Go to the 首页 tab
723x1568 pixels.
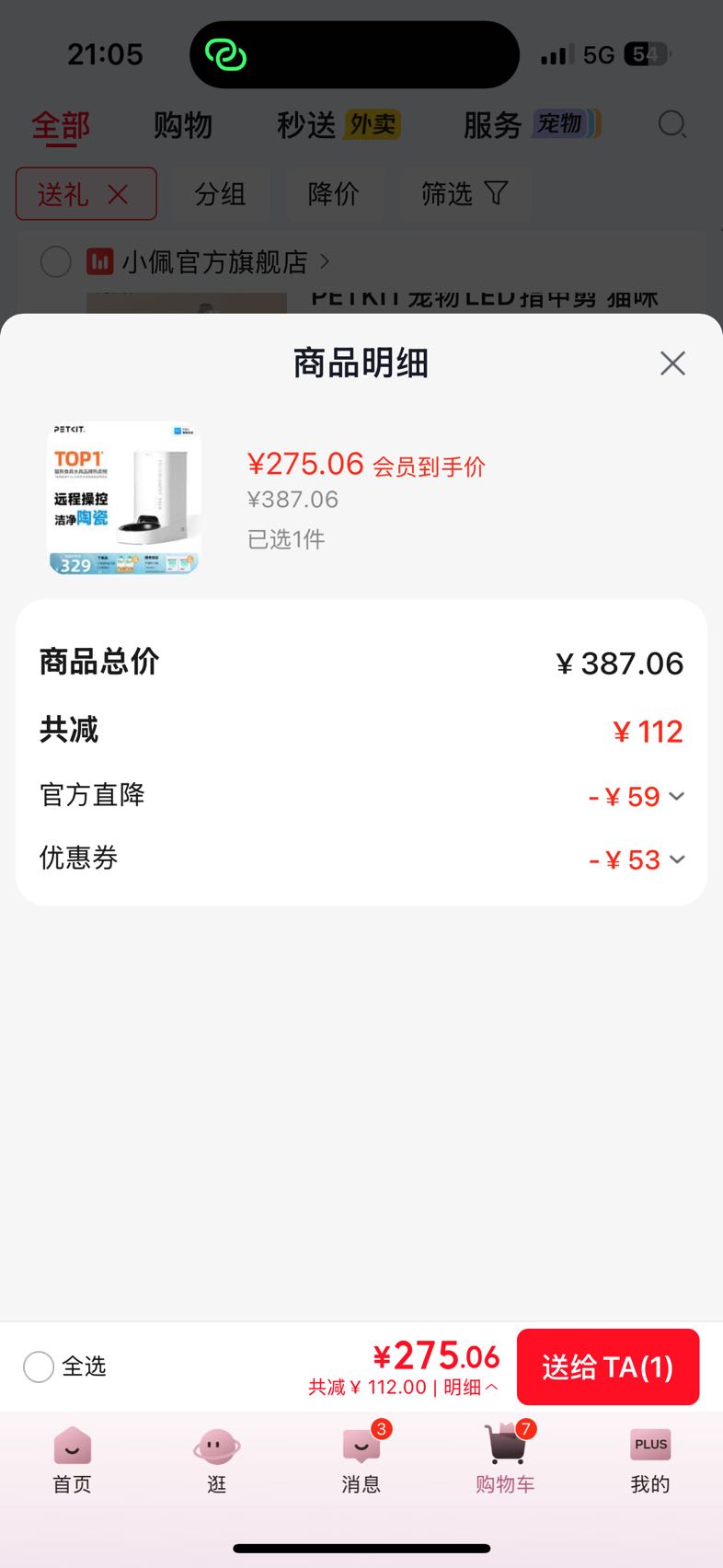73,1459
